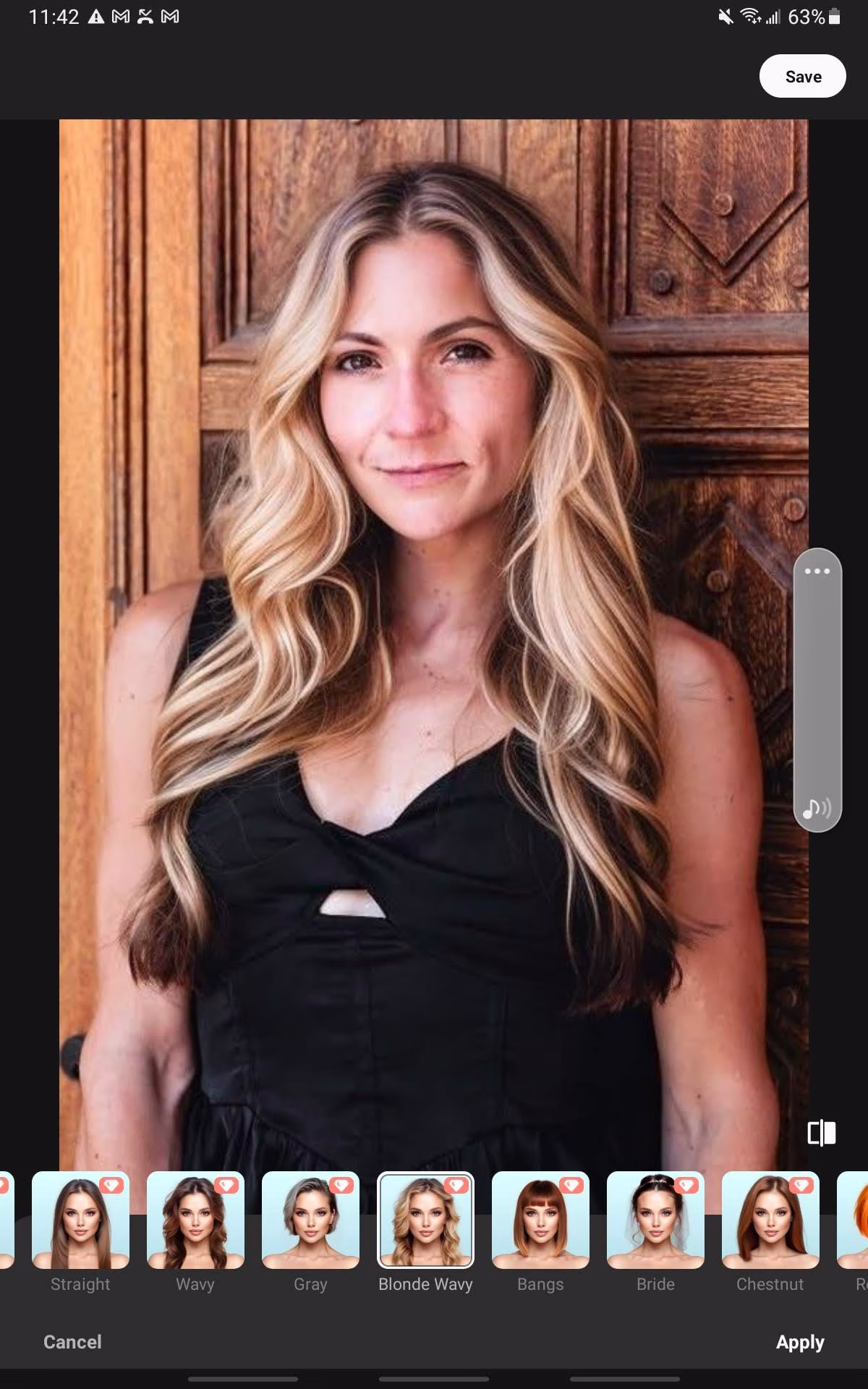Pick the Bangs hairstyle
This screenshot has height=1389, width=868.
point(540,1220)
